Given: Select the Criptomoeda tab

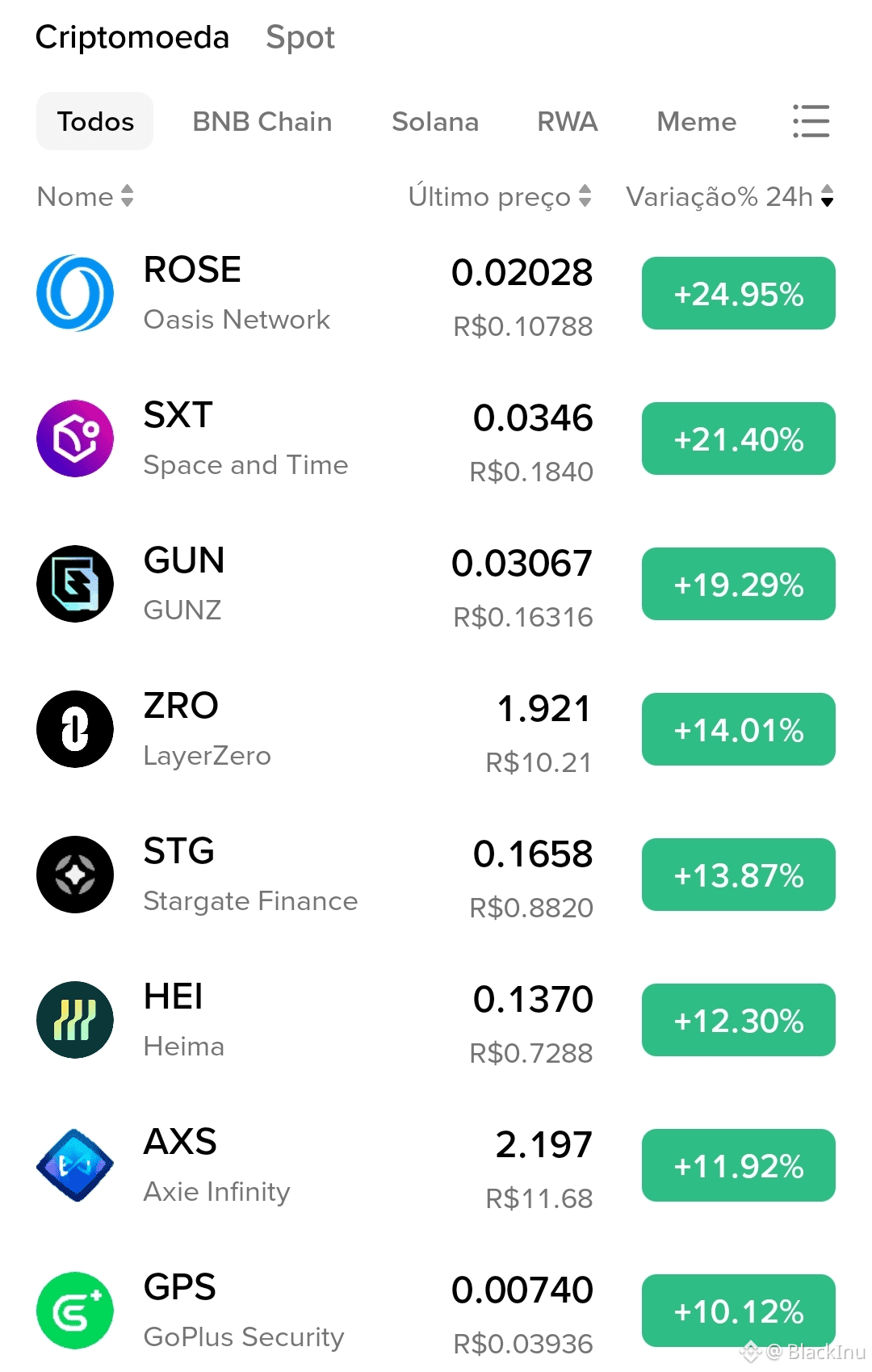Looking at the screenshot, I should (x=132, y=38).
